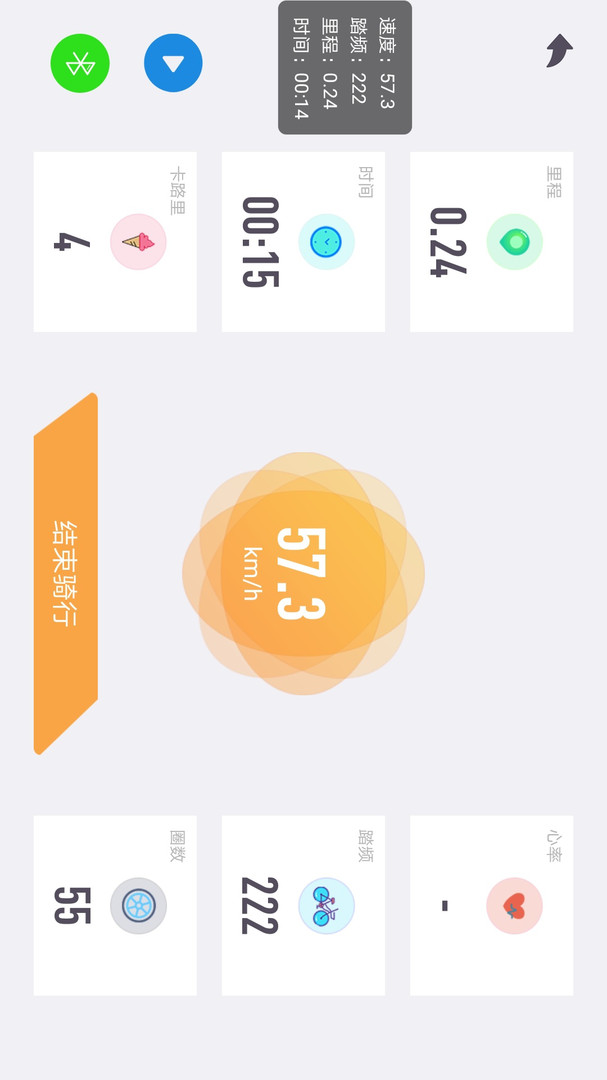The image size is (607, 1080).
Task: Tap the back arrow icon
Action: pyautogui.click(x=559, y=50)
